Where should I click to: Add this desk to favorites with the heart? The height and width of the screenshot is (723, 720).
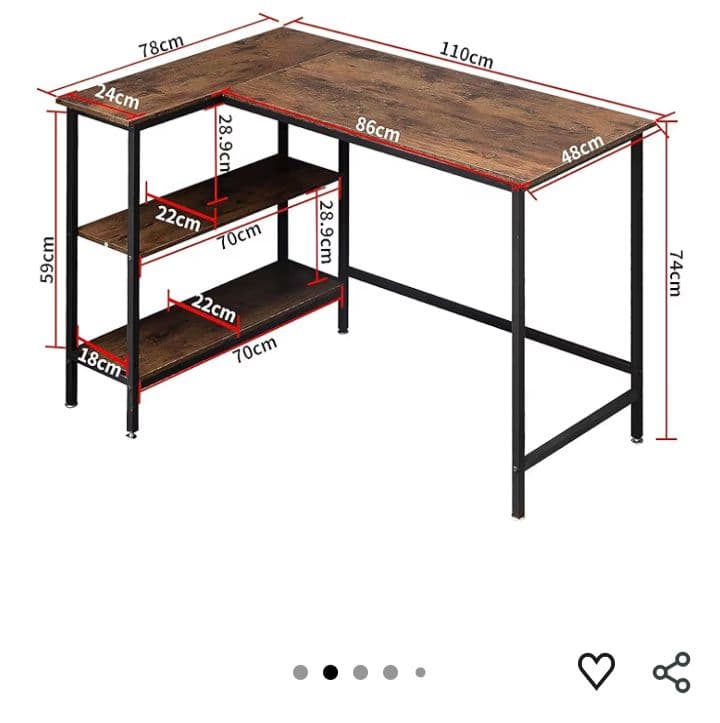pyautogui.click(x=597, y=670)
